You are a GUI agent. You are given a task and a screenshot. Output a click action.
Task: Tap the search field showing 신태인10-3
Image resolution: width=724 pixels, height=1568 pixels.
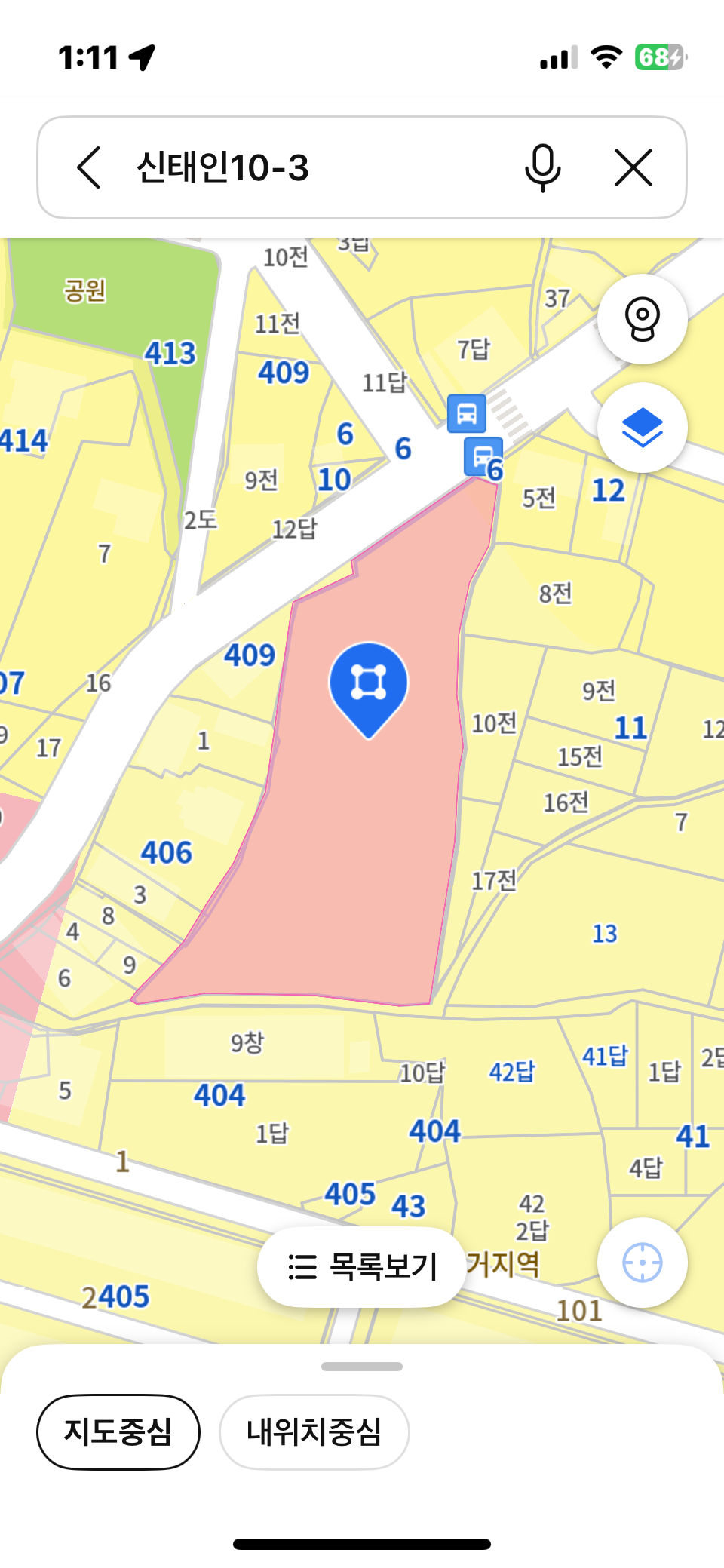click(302, 167)
